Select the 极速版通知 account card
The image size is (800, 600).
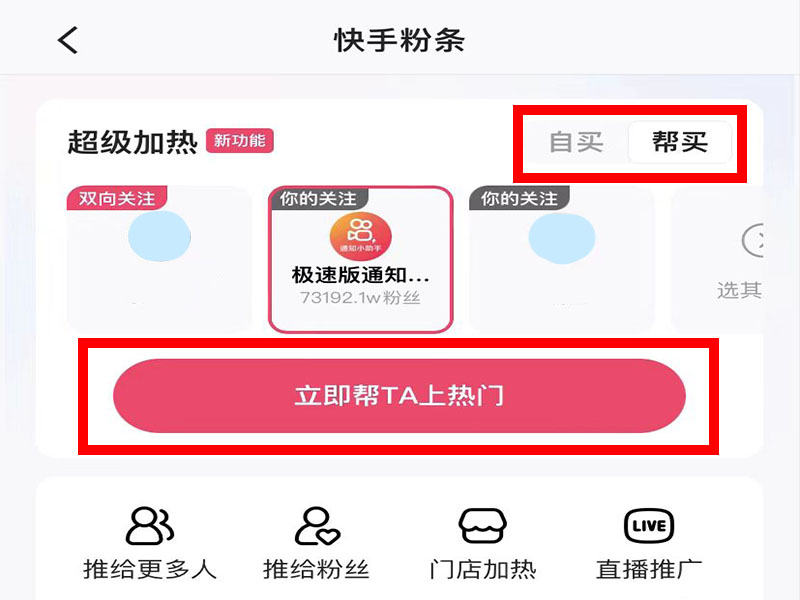coord(360,259)
